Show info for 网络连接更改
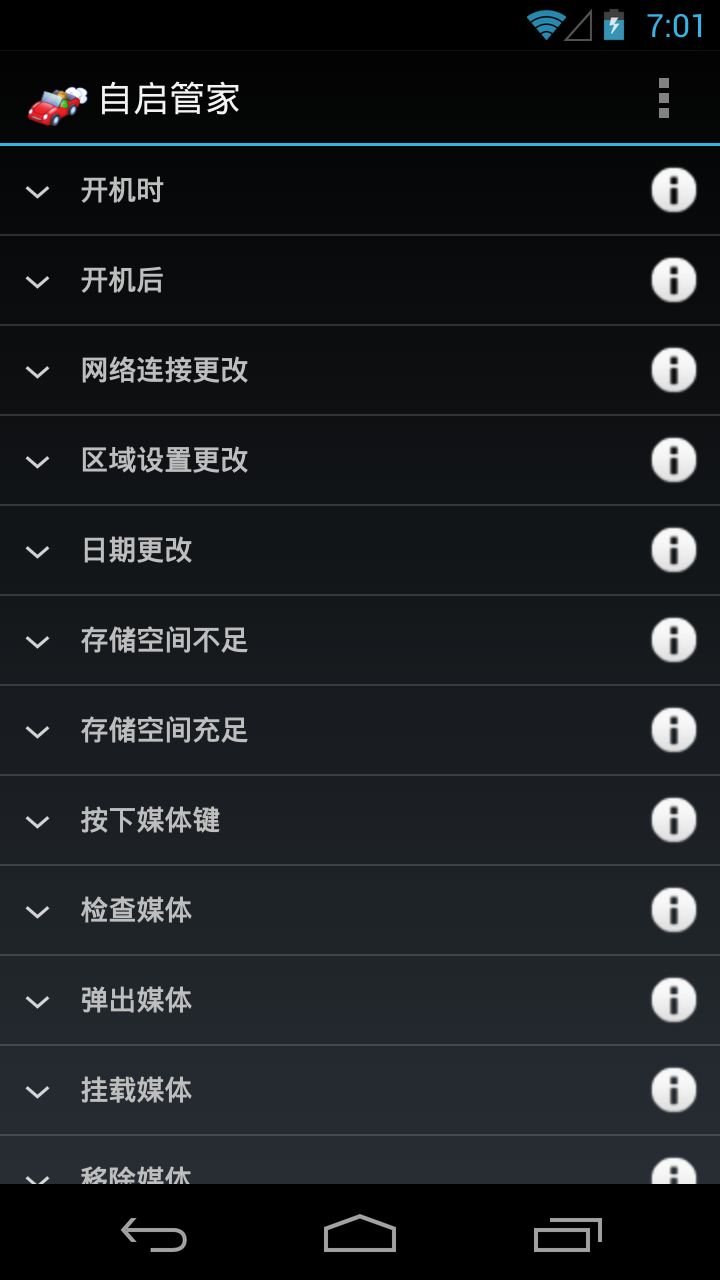The image size is (720, 1280). 673,370
